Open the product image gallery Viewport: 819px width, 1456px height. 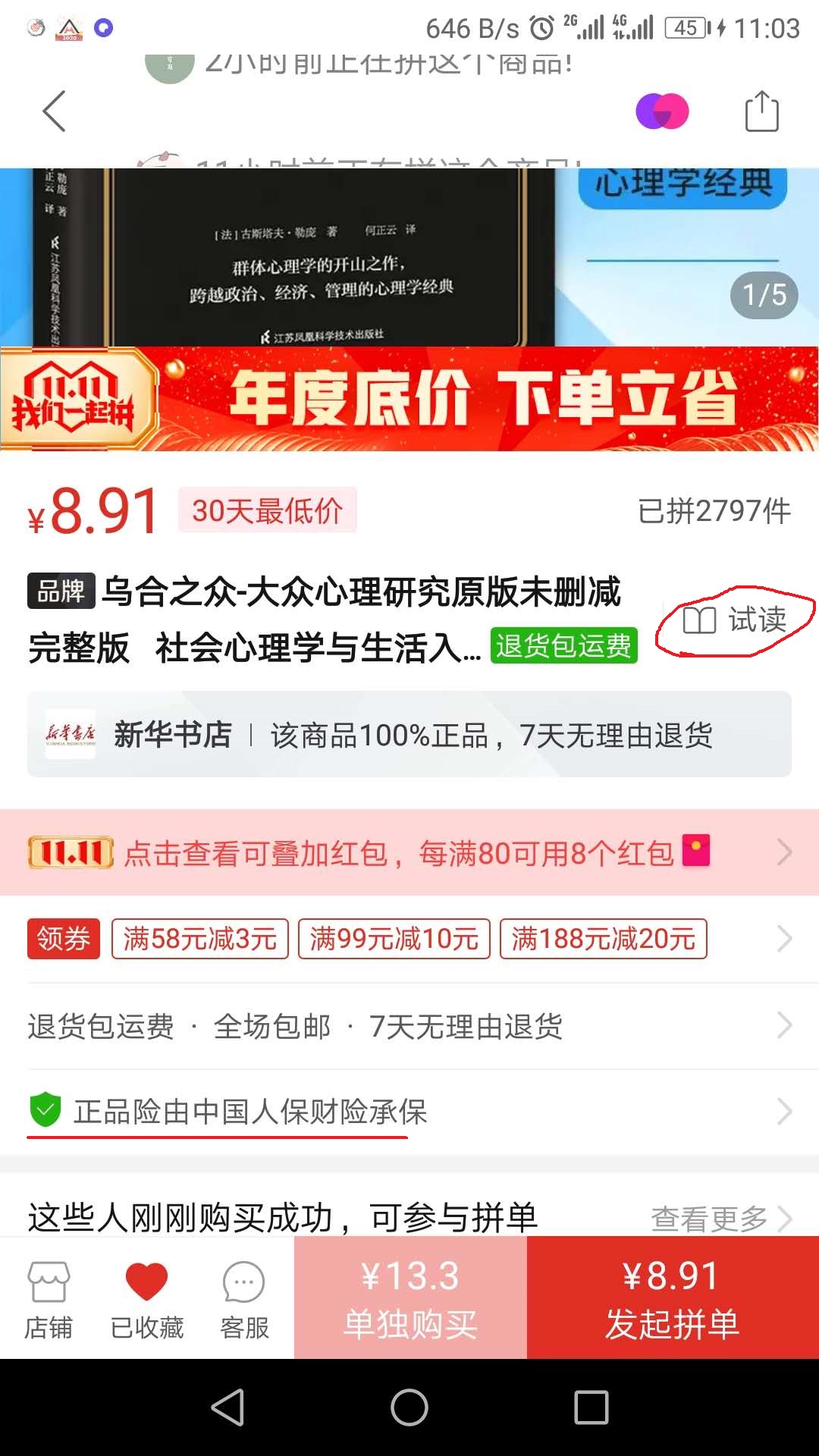(x=409, y=258)
